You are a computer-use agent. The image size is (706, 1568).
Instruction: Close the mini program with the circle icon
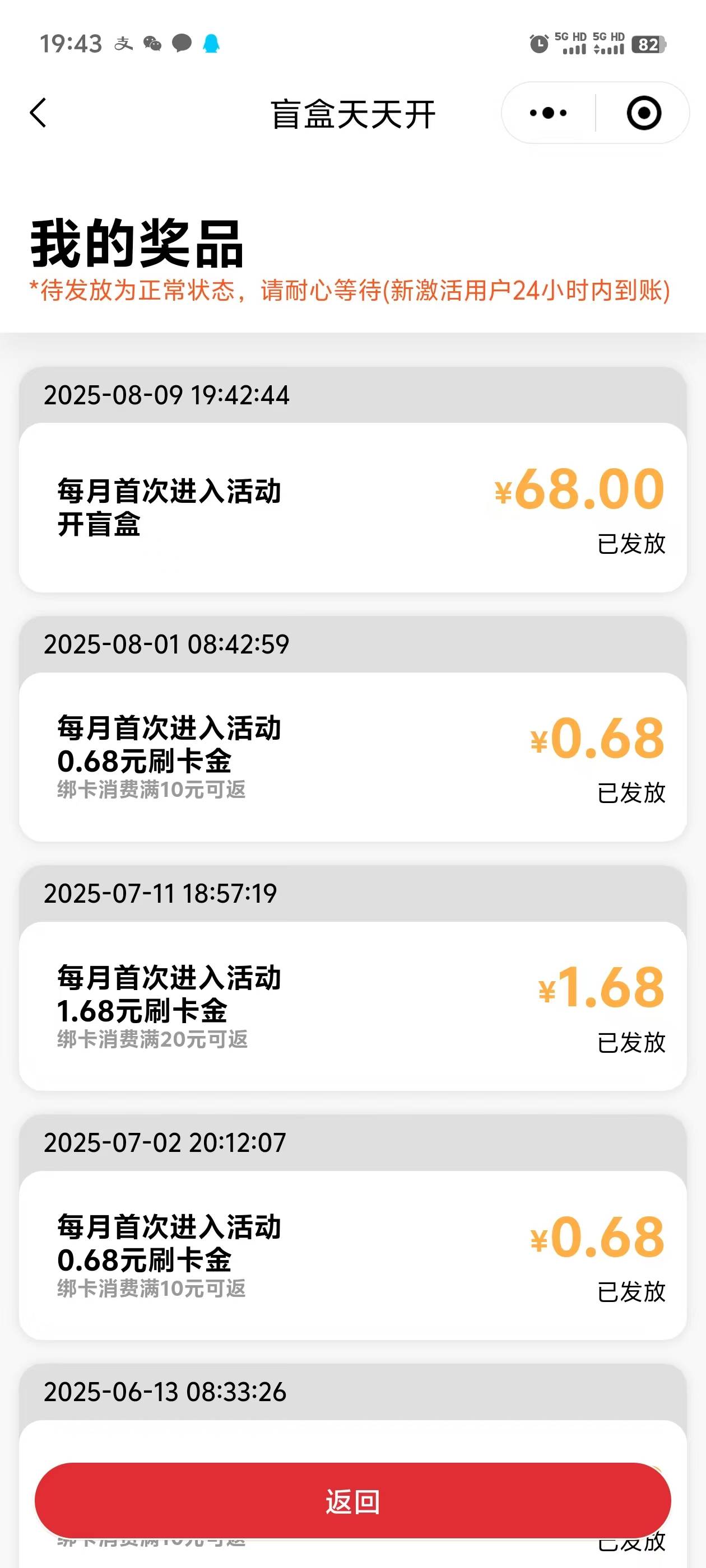[644, 113]
